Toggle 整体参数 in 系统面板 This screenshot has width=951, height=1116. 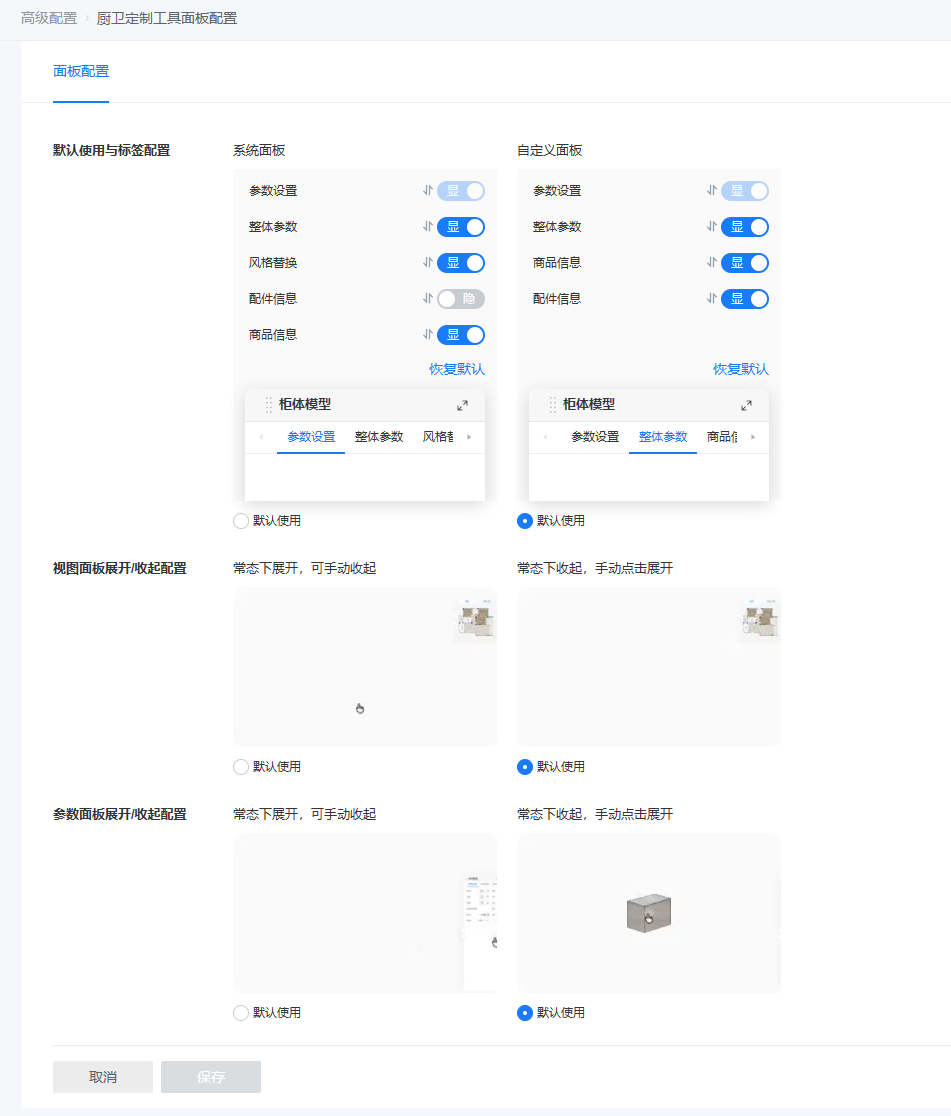[x=460, y=227]
